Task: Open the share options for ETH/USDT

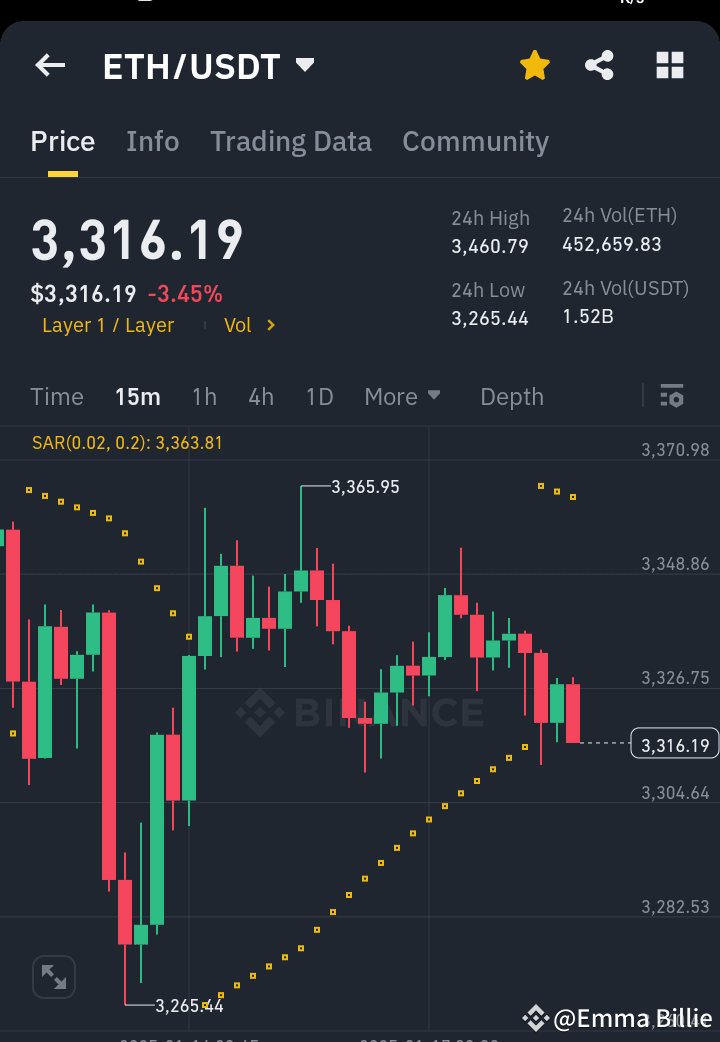Action: point(599,65)
